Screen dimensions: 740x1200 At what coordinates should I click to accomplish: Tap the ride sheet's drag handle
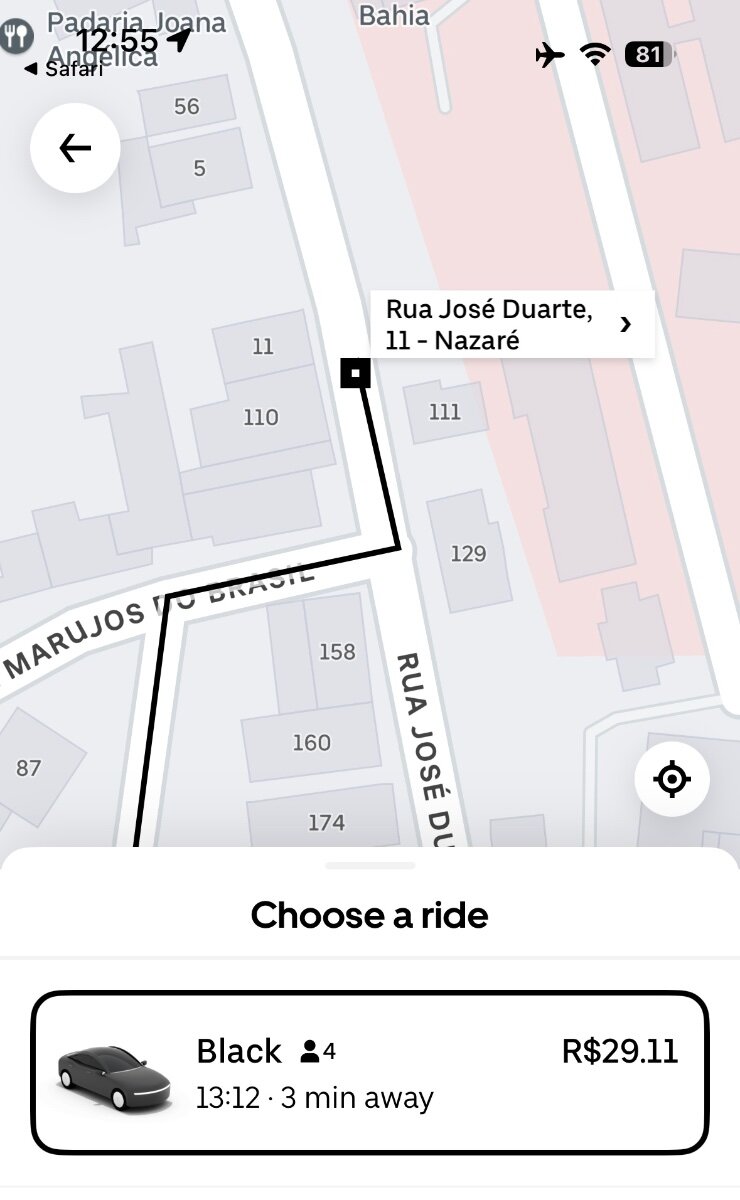click(x=370, y=865)
